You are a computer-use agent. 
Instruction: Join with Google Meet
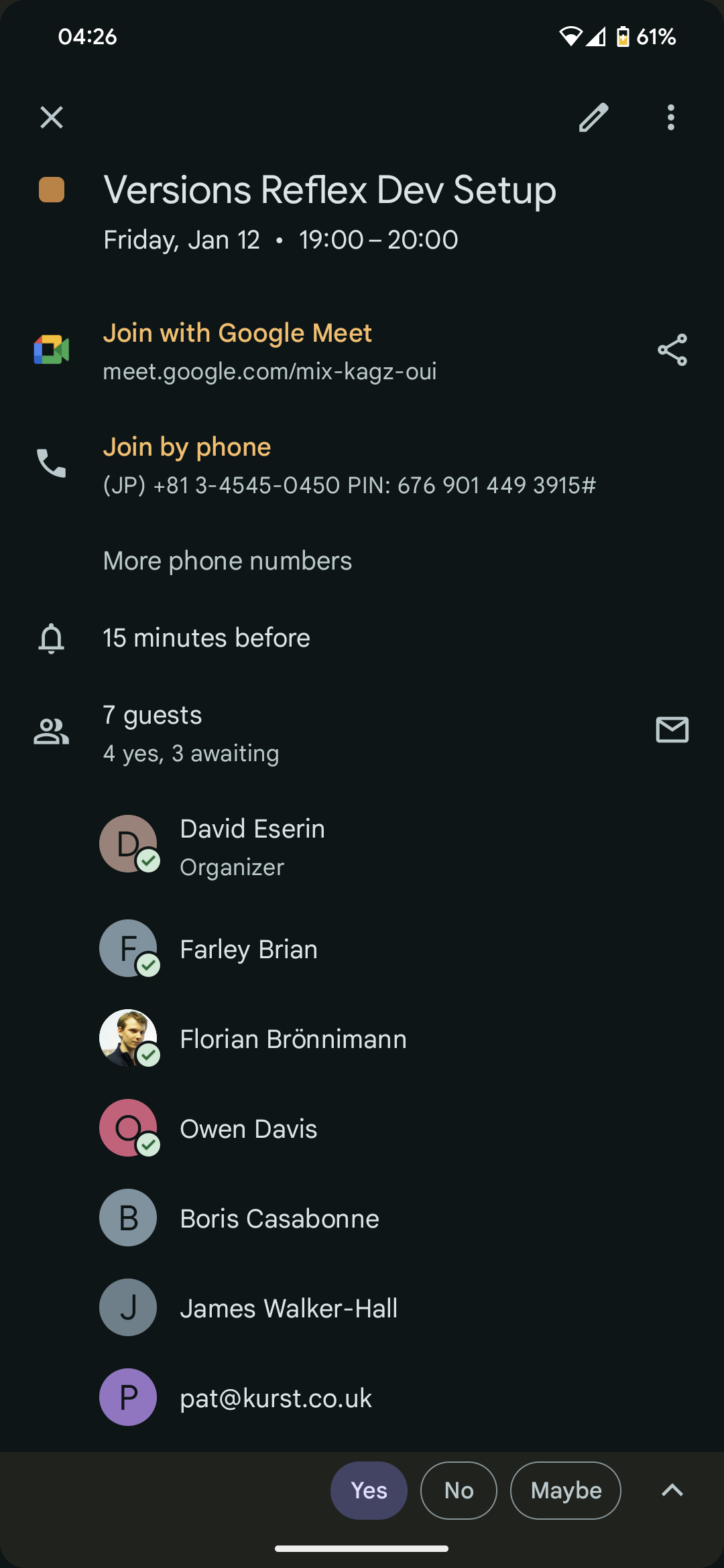(237, 334)
